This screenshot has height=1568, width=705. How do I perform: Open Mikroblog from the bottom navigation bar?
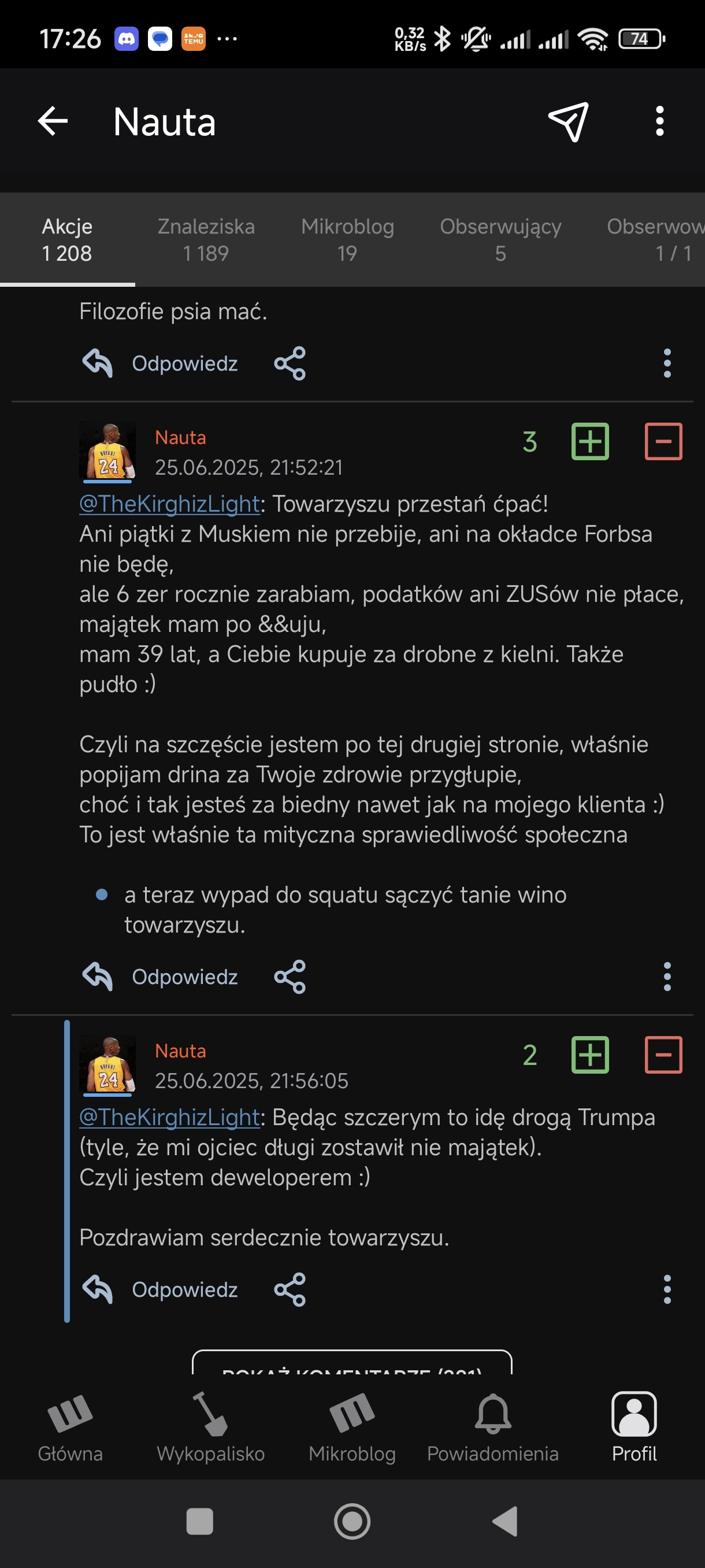coord(352,1428)
